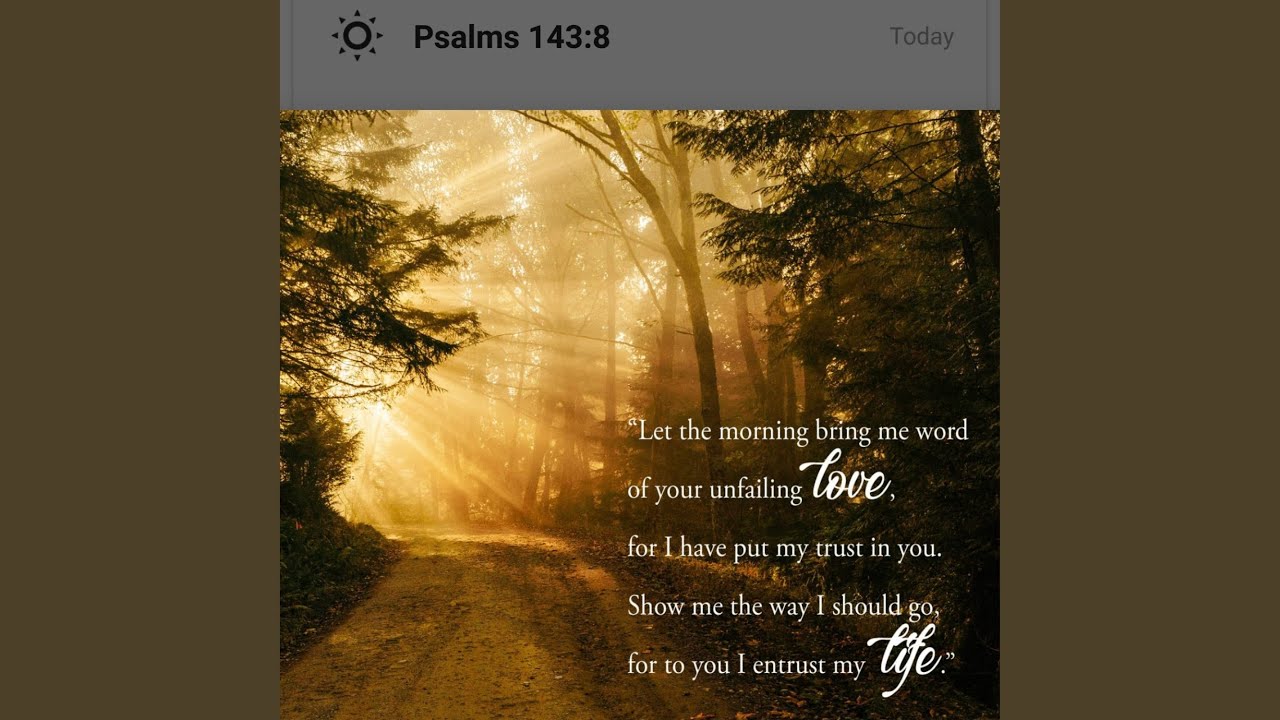The height and width of the screenshot is (720, 1280).
Task: Open the verse of the day image
Action: point(640,415)
